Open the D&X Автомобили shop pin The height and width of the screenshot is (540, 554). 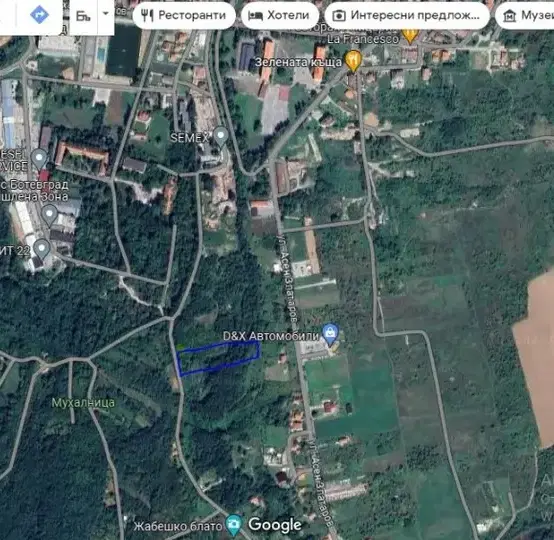click(330, 334)
